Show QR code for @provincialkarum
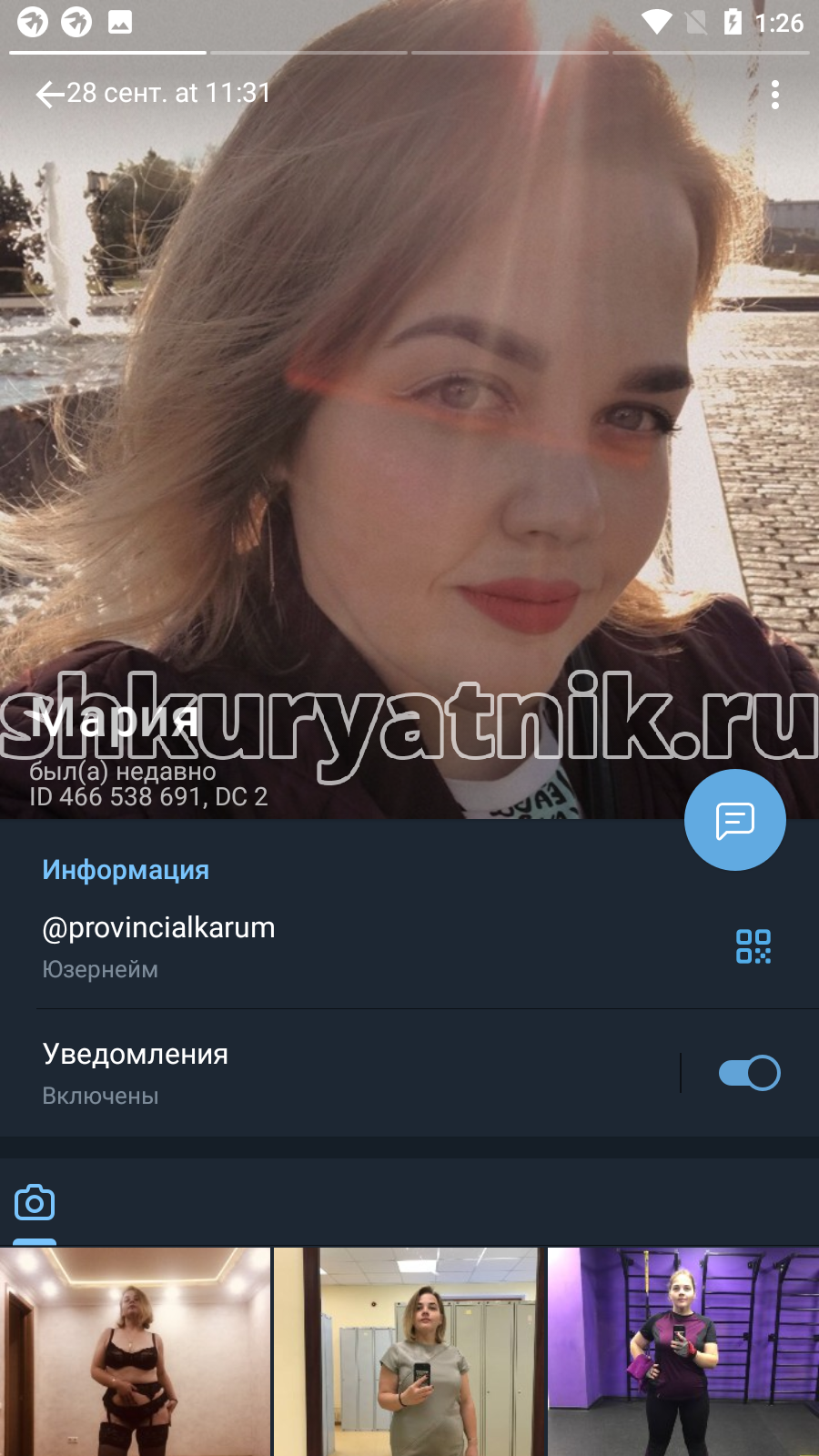 click(753, 946)
